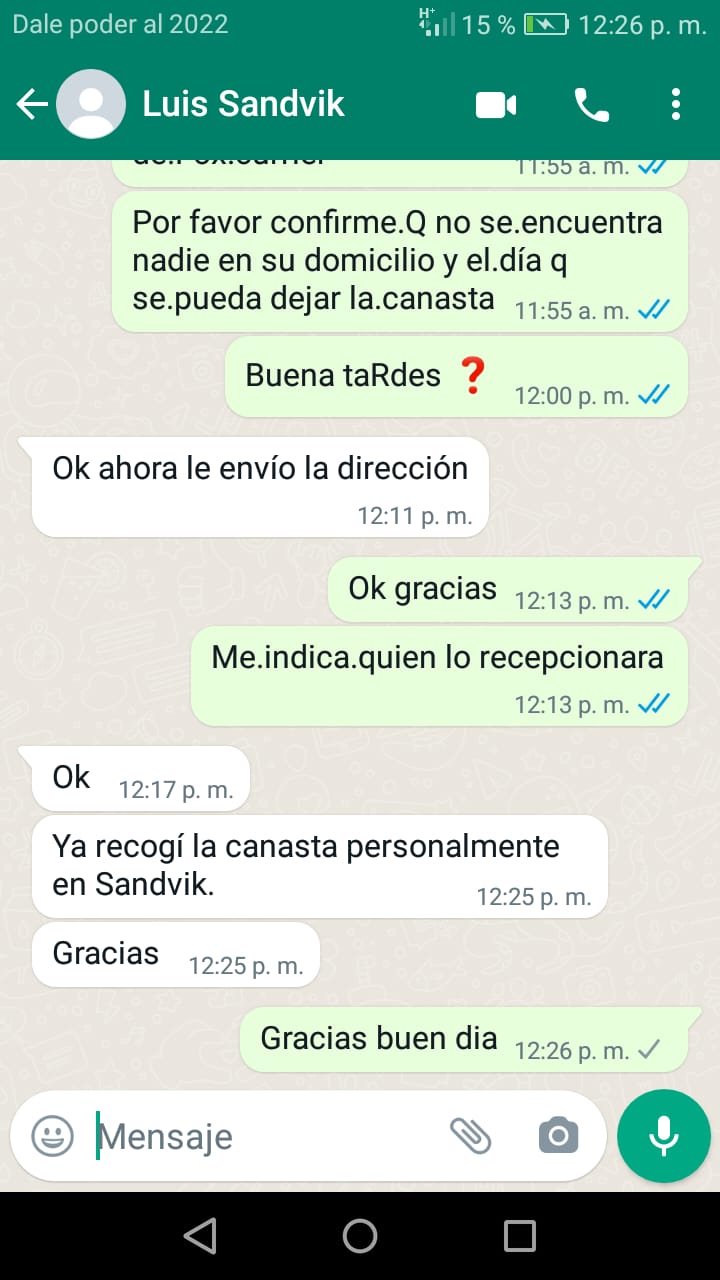Focus the Mensaje text field
Viewport: 720px width, 1280px height.
265,1136
